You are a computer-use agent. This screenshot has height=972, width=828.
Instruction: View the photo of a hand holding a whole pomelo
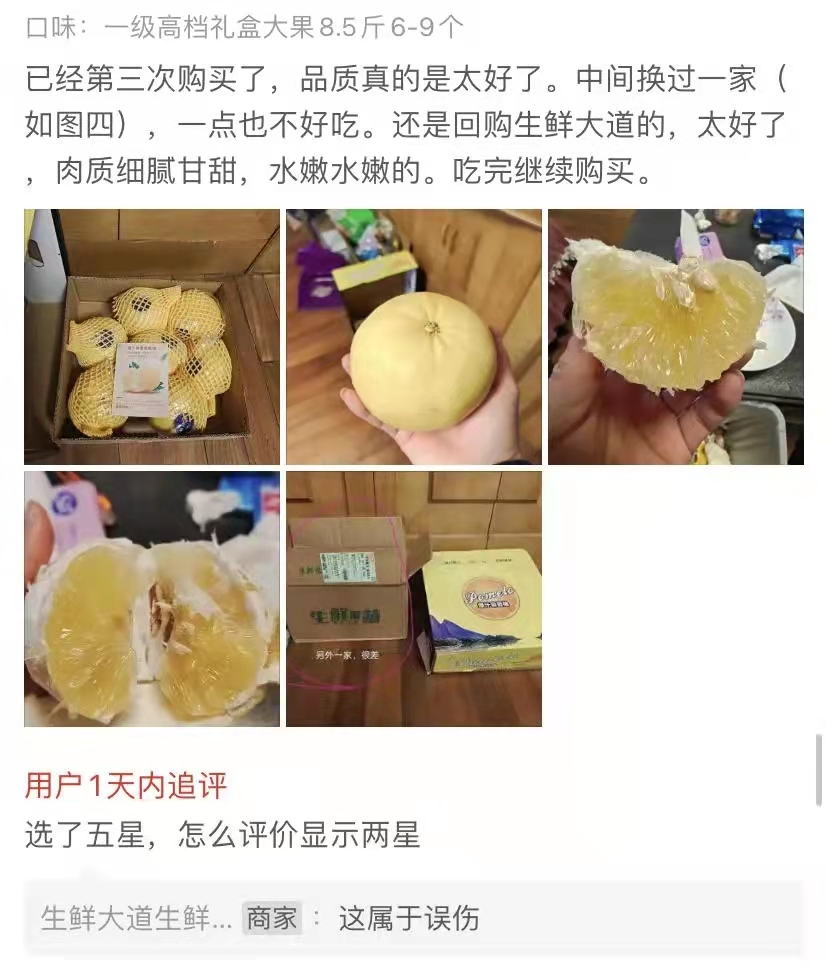click(x=414, y=337)
